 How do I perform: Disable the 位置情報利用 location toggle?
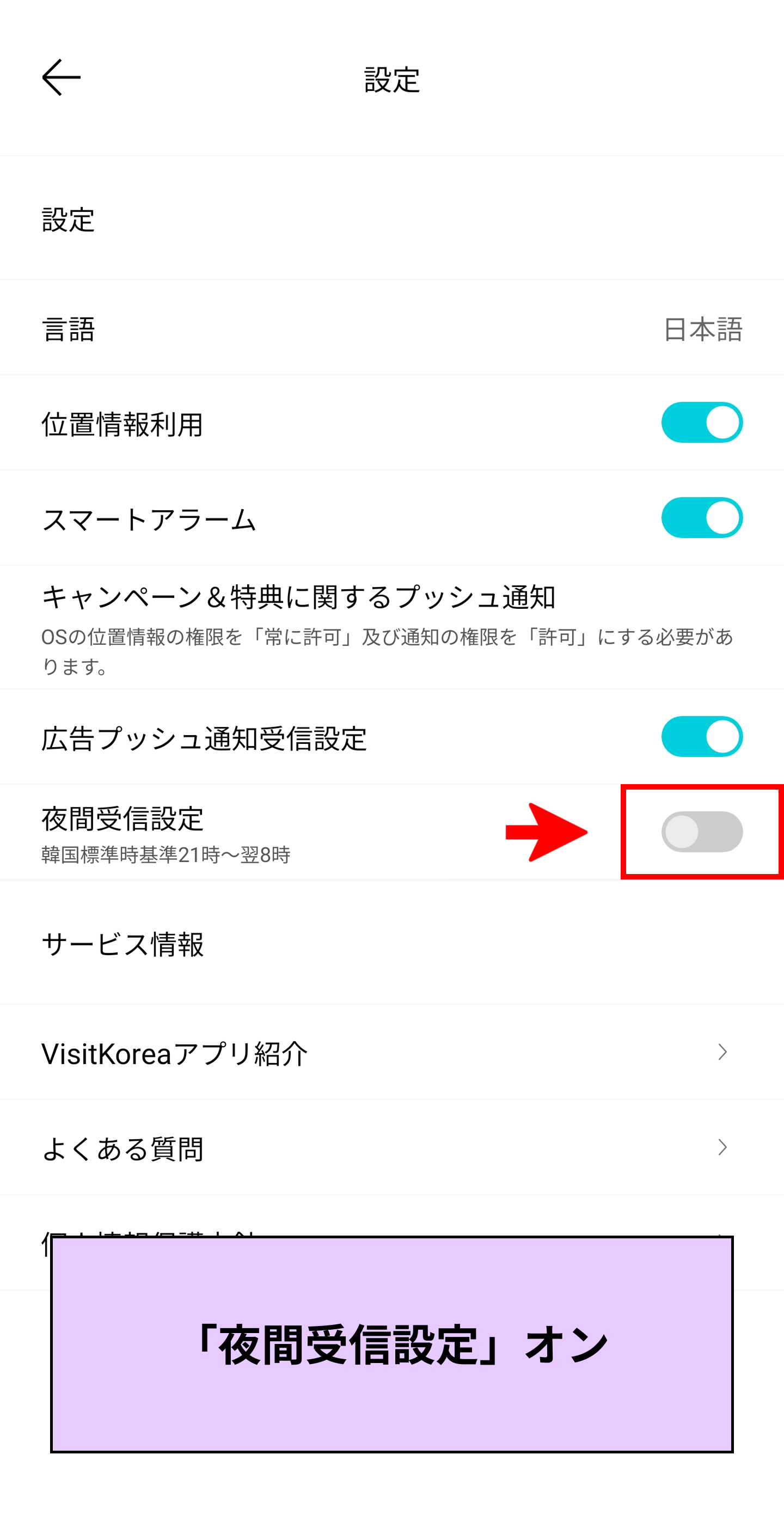coord(702,421)
